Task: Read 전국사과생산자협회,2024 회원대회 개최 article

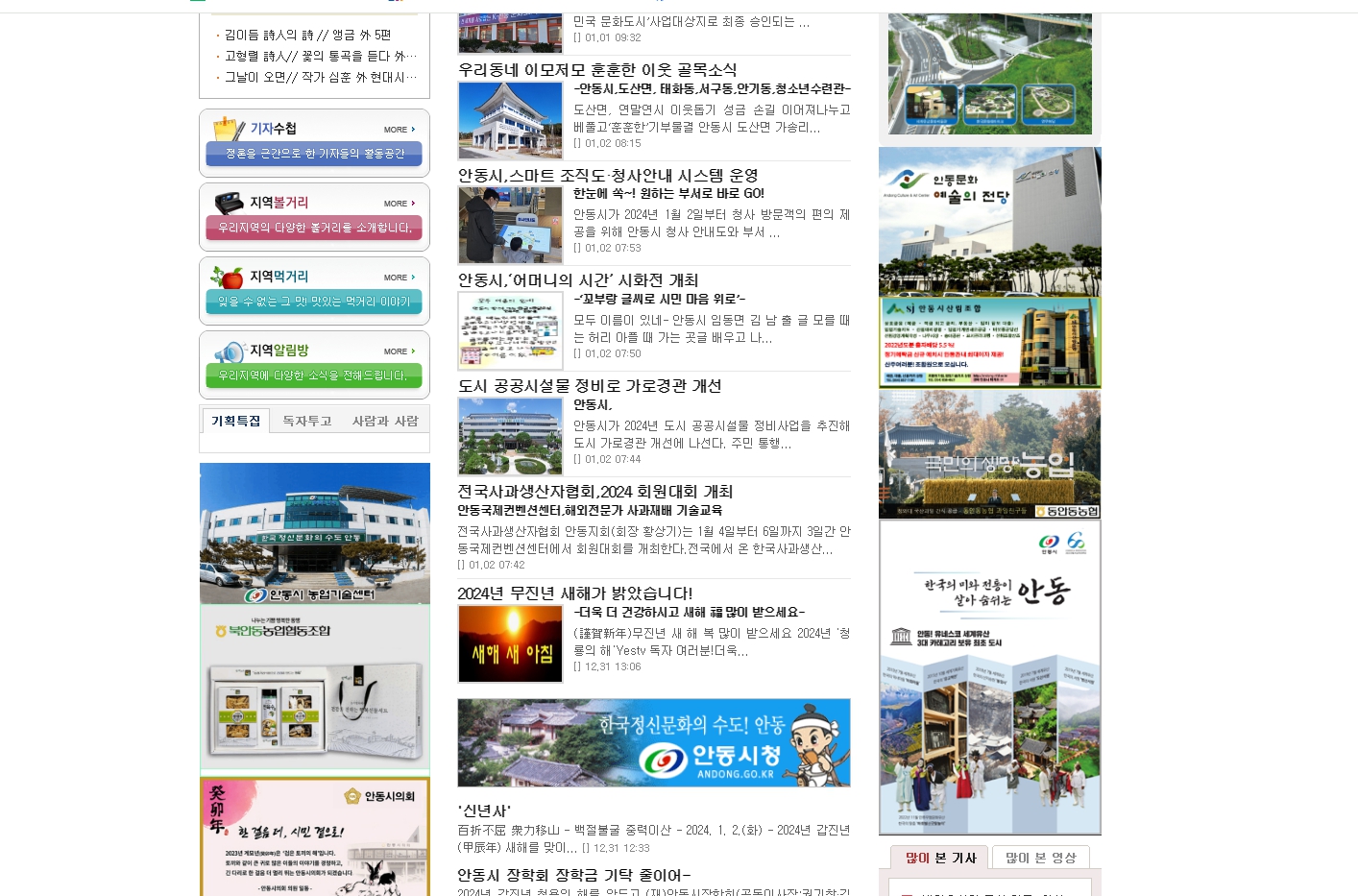Action: coord(594,492)
